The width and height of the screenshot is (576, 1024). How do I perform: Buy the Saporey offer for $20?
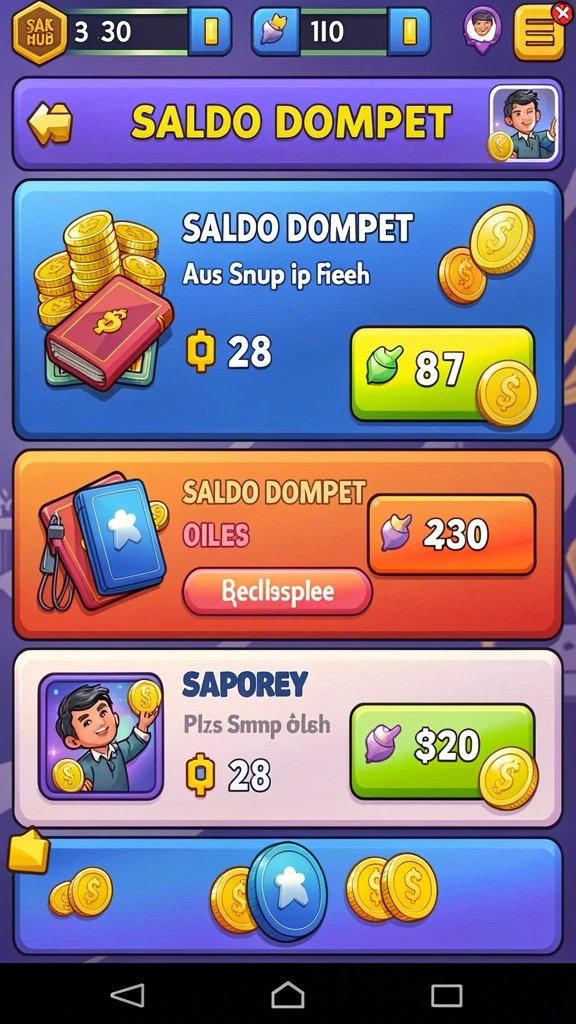pos(442,751)
